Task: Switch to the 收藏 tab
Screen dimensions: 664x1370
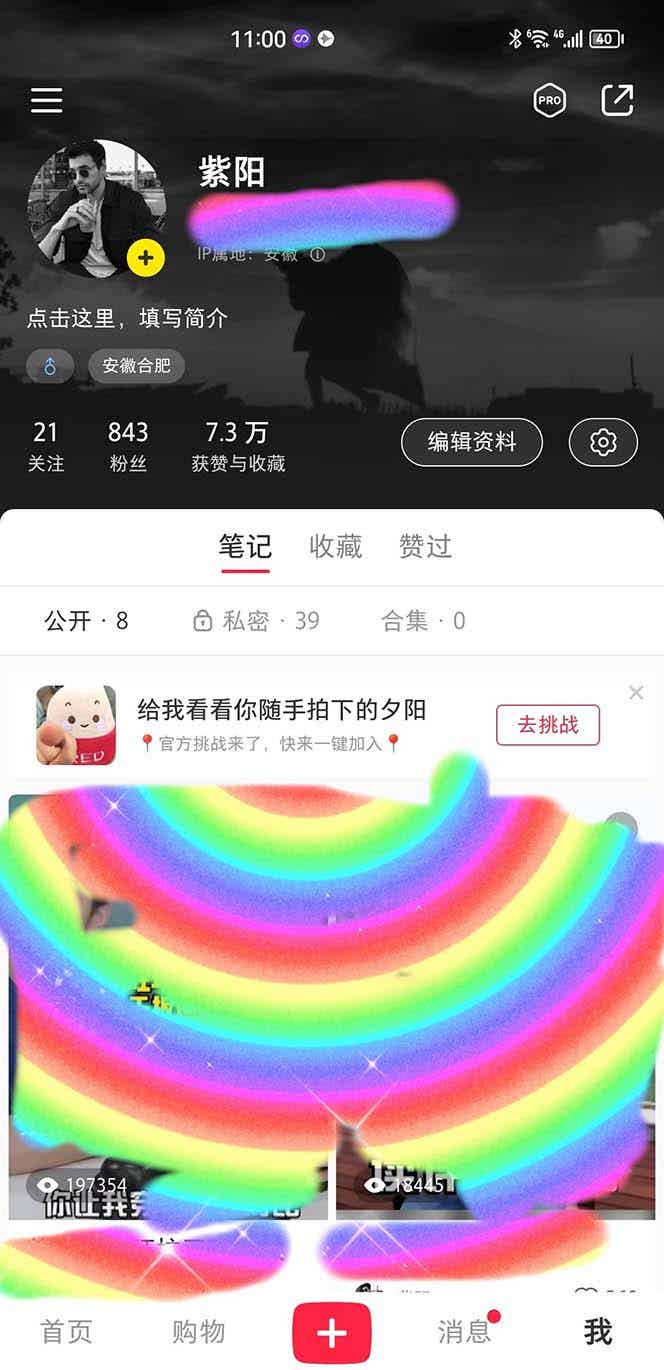Action: (x=335, y=546)
